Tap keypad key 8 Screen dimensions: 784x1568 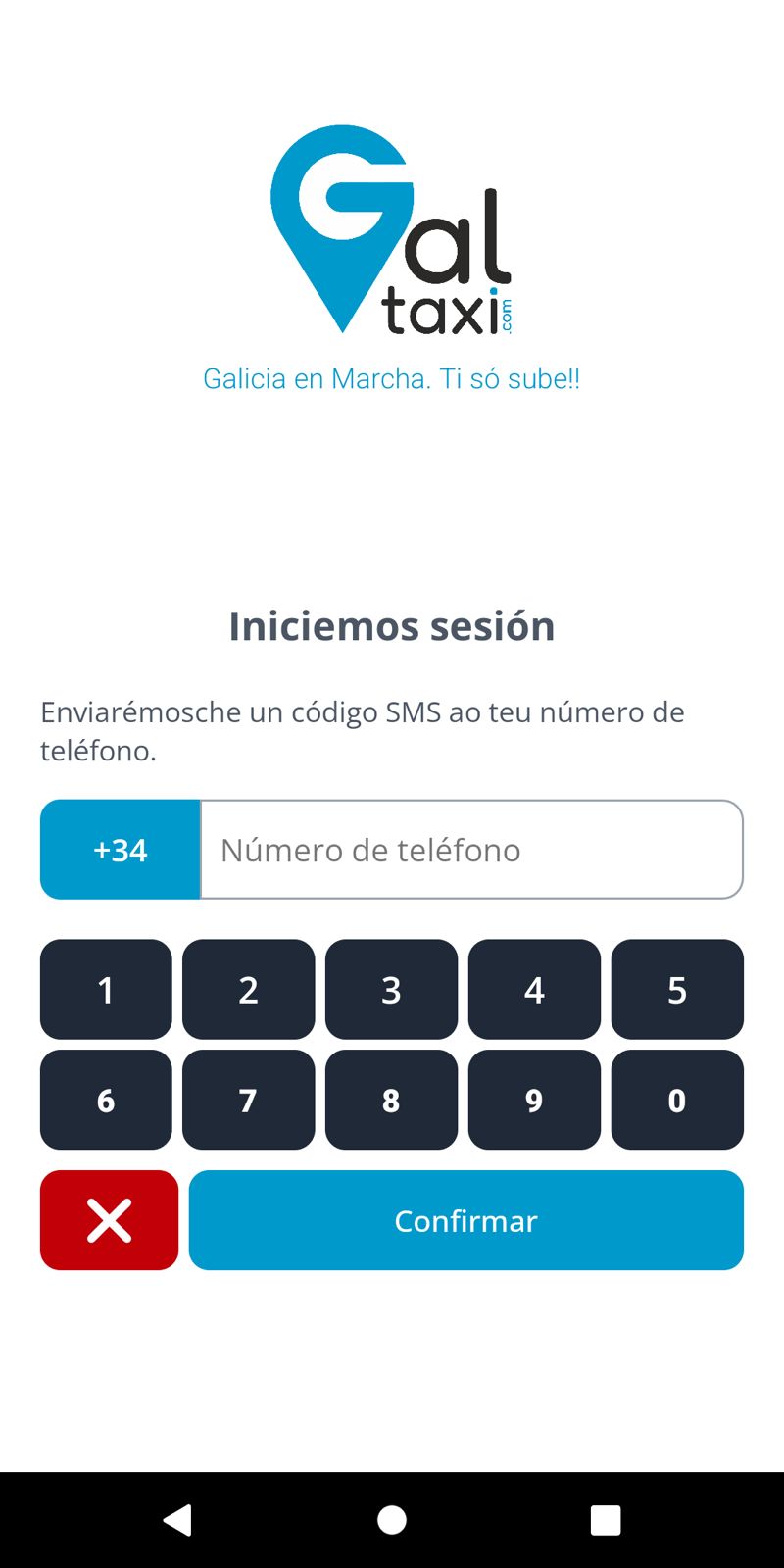tap(391, 1100)
